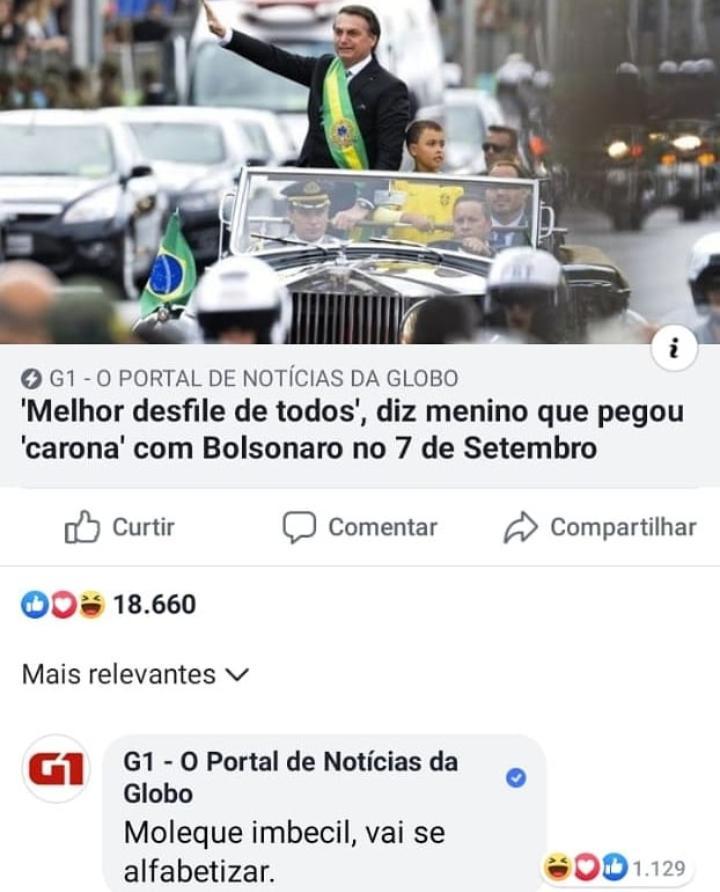Like the post with Curtir
Image resolution: width=720 pixels, height=892 pixels.
coord(120,527)
